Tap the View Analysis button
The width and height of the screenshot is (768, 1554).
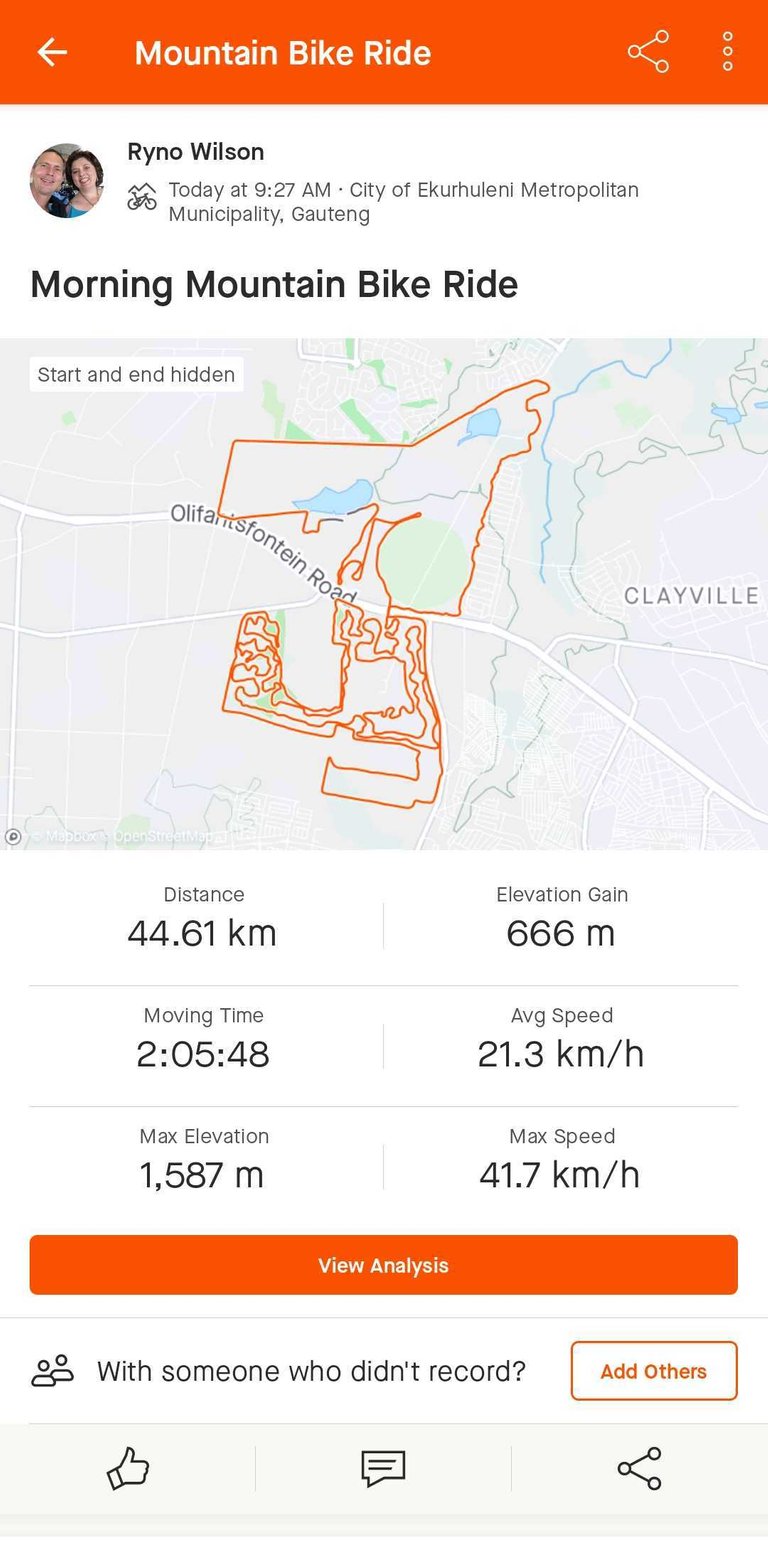click(383, 1265)
